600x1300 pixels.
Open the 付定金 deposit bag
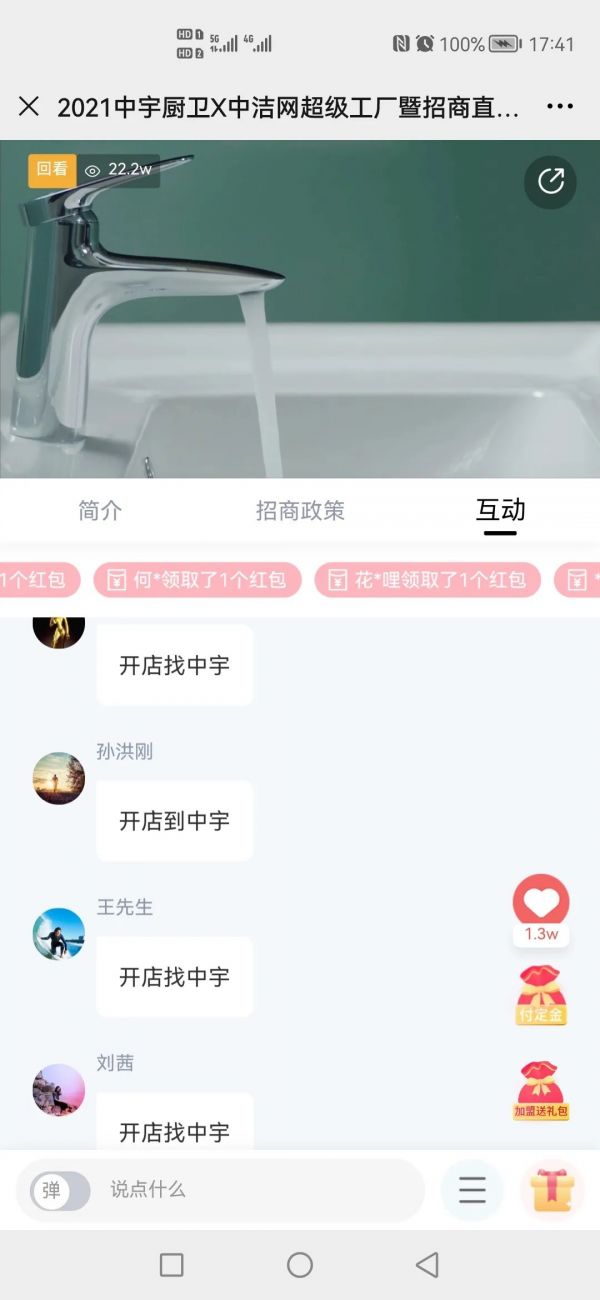(541, 995)
